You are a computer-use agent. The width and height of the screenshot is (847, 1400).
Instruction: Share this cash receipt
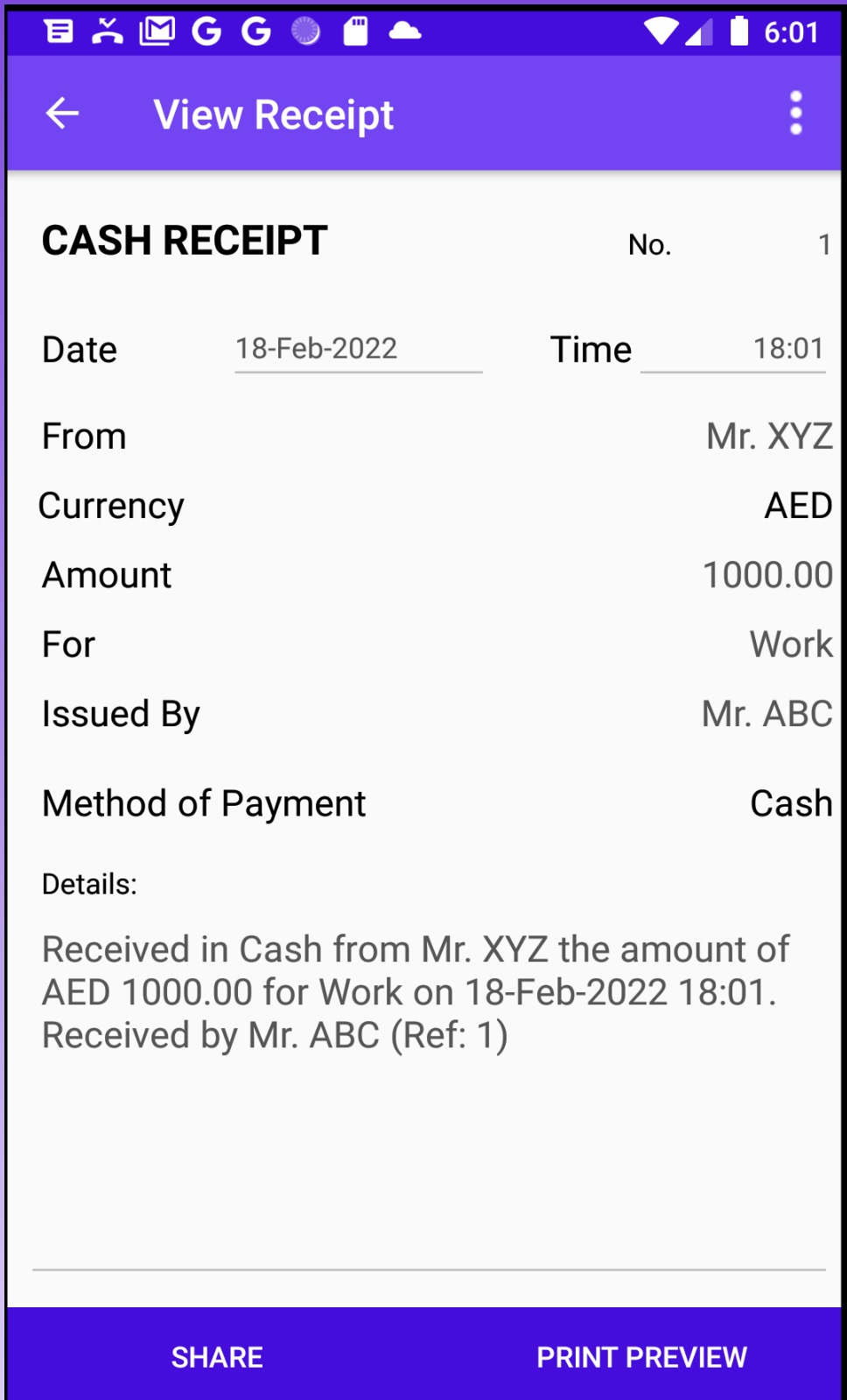pos(217,1357)
